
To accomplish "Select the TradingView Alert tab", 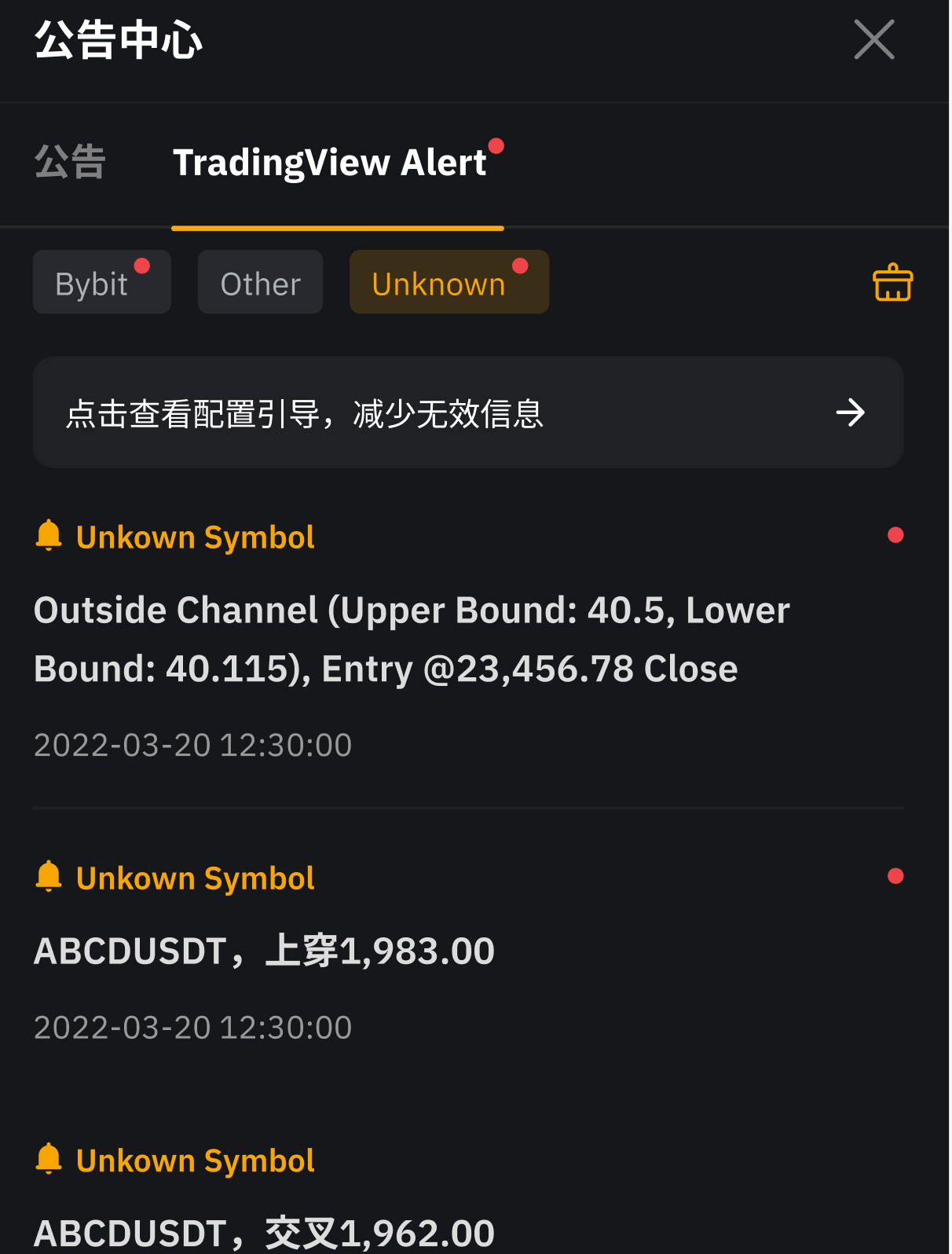I will pyautogui.click(x=330, y=163).
